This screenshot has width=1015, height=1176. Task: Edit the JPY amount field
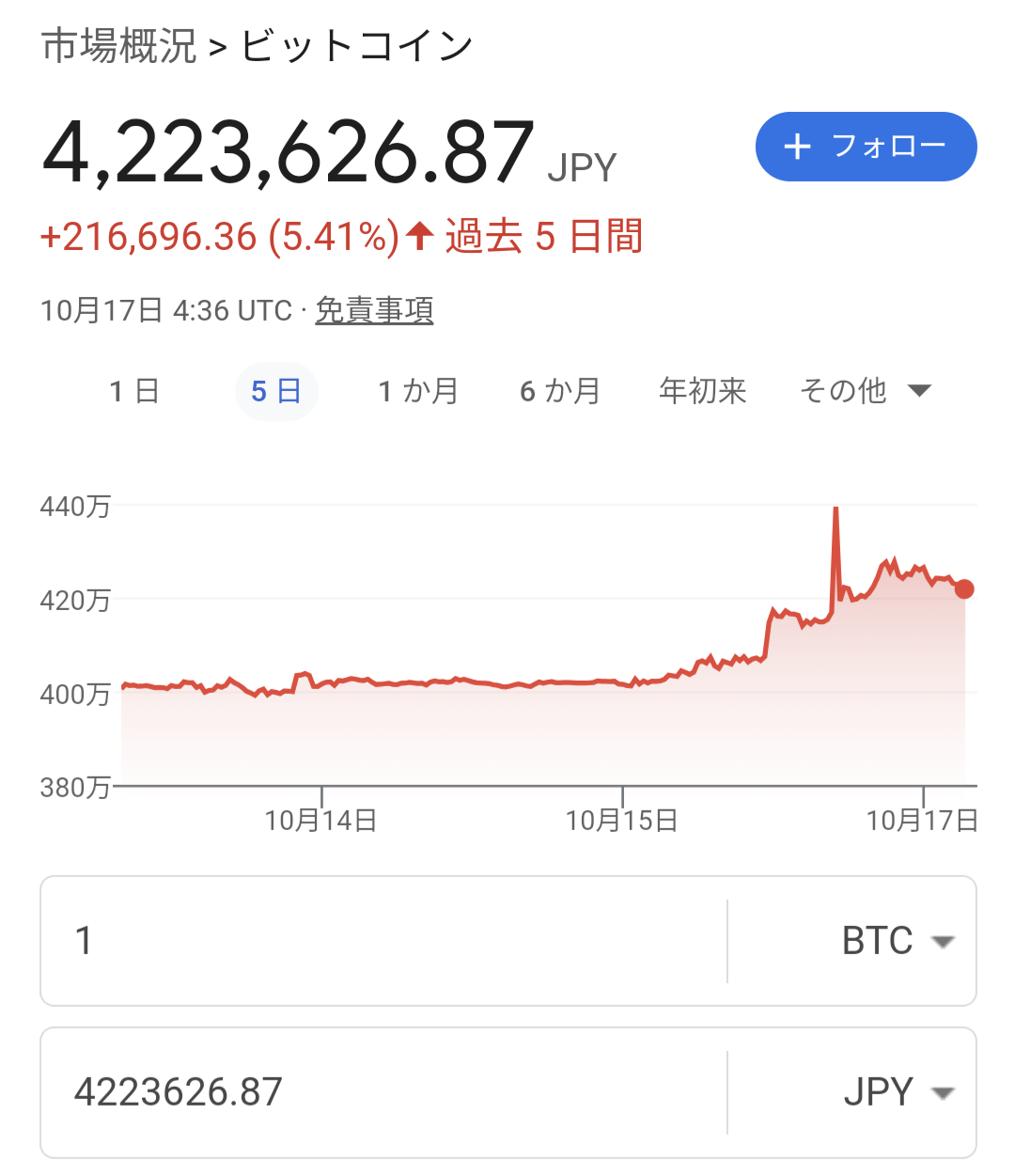[x=385, y=1092]
